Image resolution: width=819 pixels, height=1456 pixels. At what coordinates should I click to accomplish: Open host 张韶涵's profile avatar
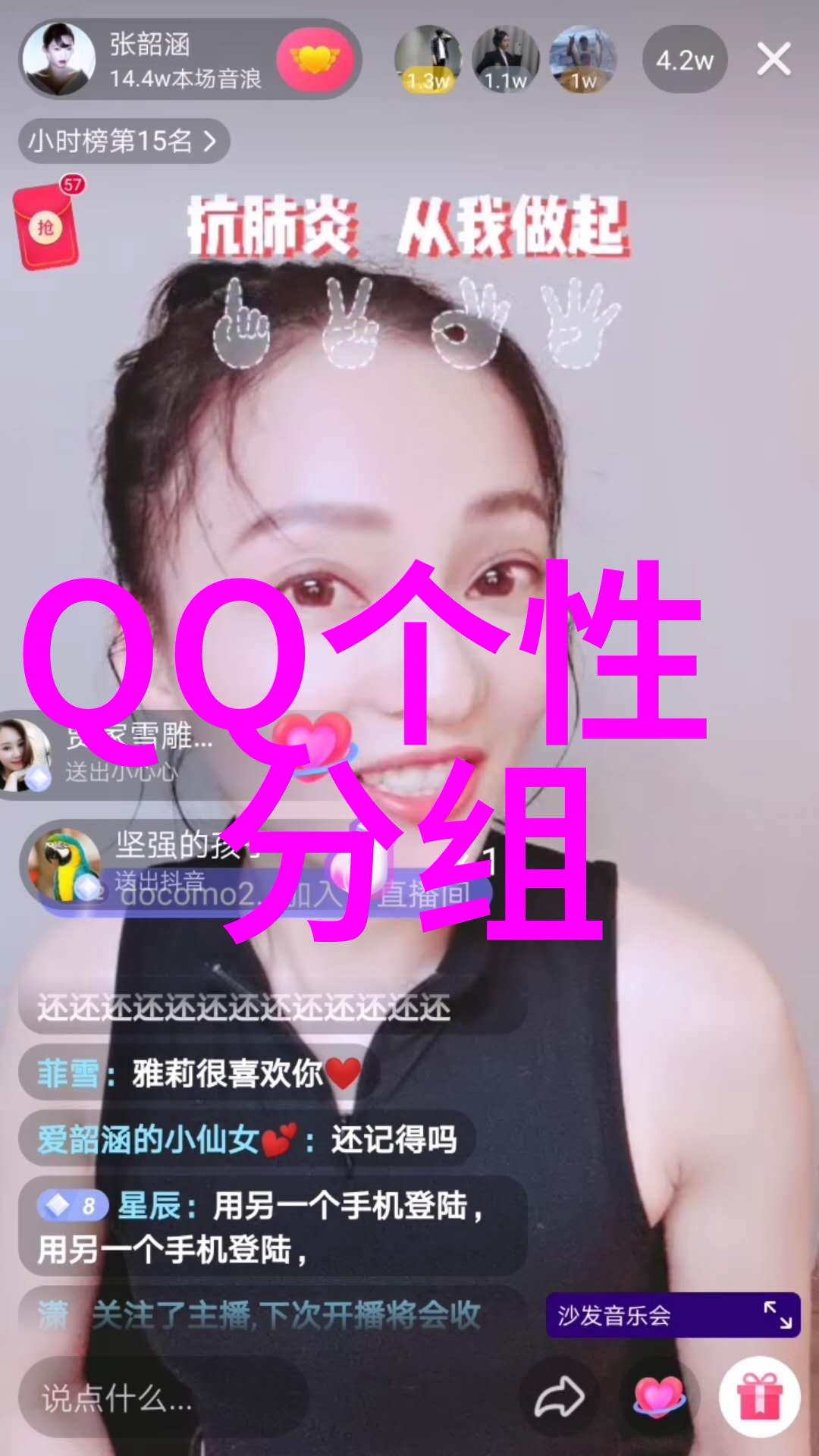point(58,59)
